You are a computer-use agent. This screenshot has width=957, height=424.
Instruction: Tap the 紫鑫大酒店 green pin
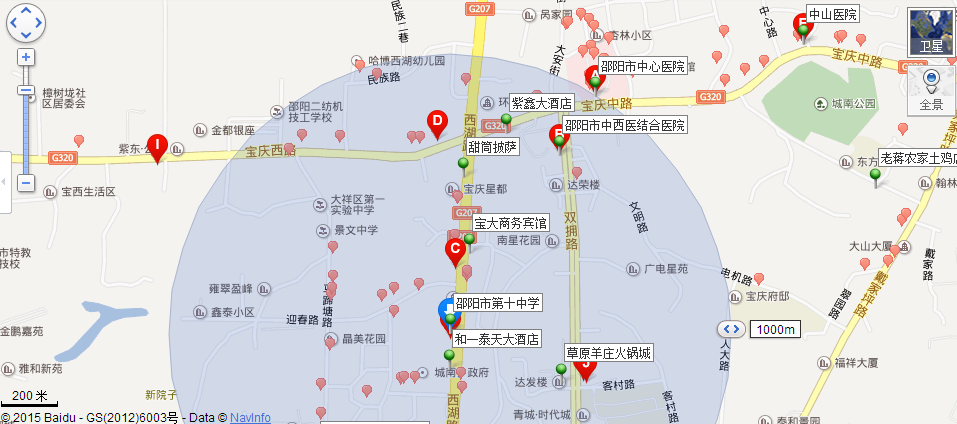[x=506, y=120]
